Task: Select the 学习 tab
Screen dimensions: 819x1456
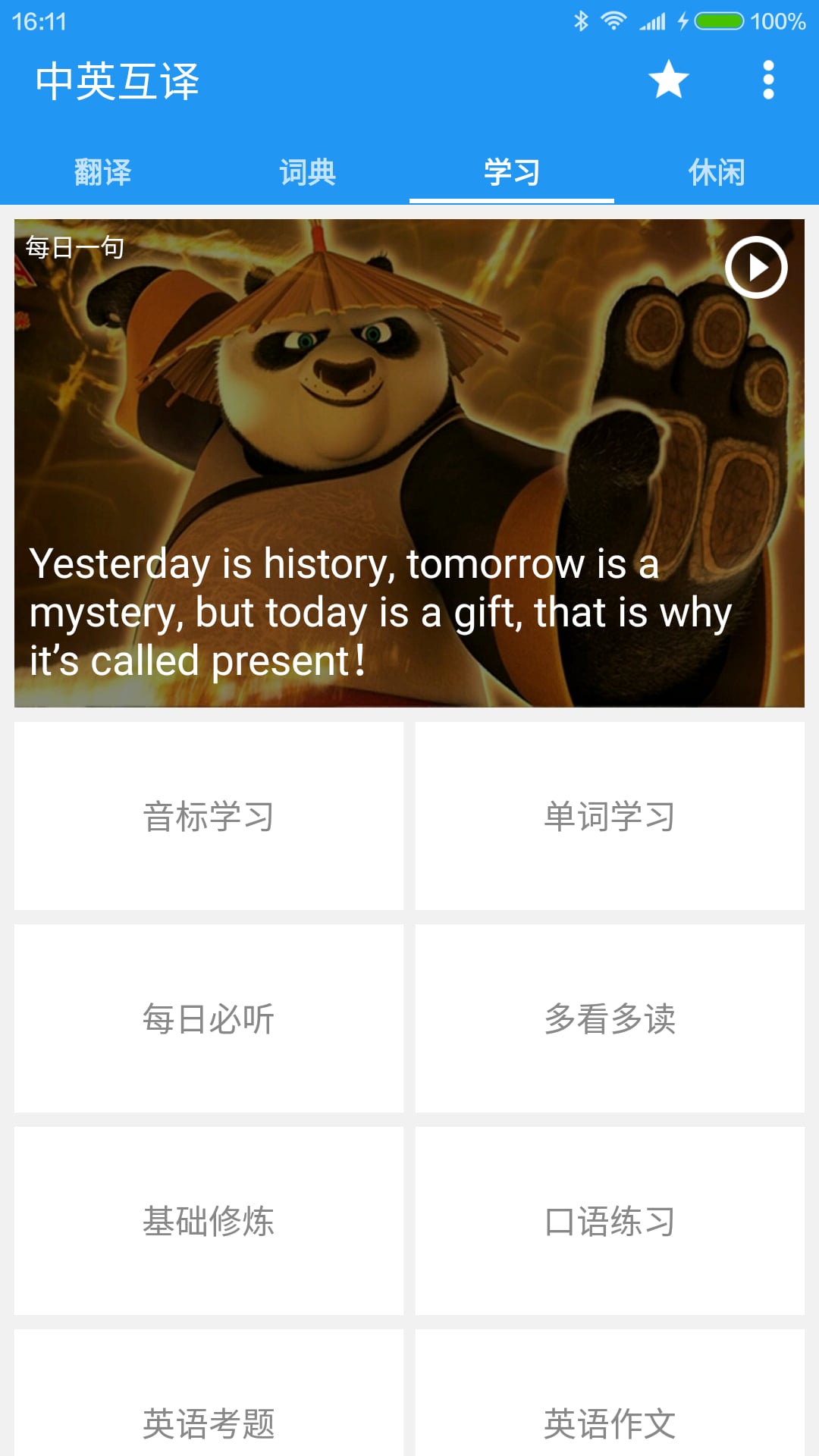Action: coord(512,172)
